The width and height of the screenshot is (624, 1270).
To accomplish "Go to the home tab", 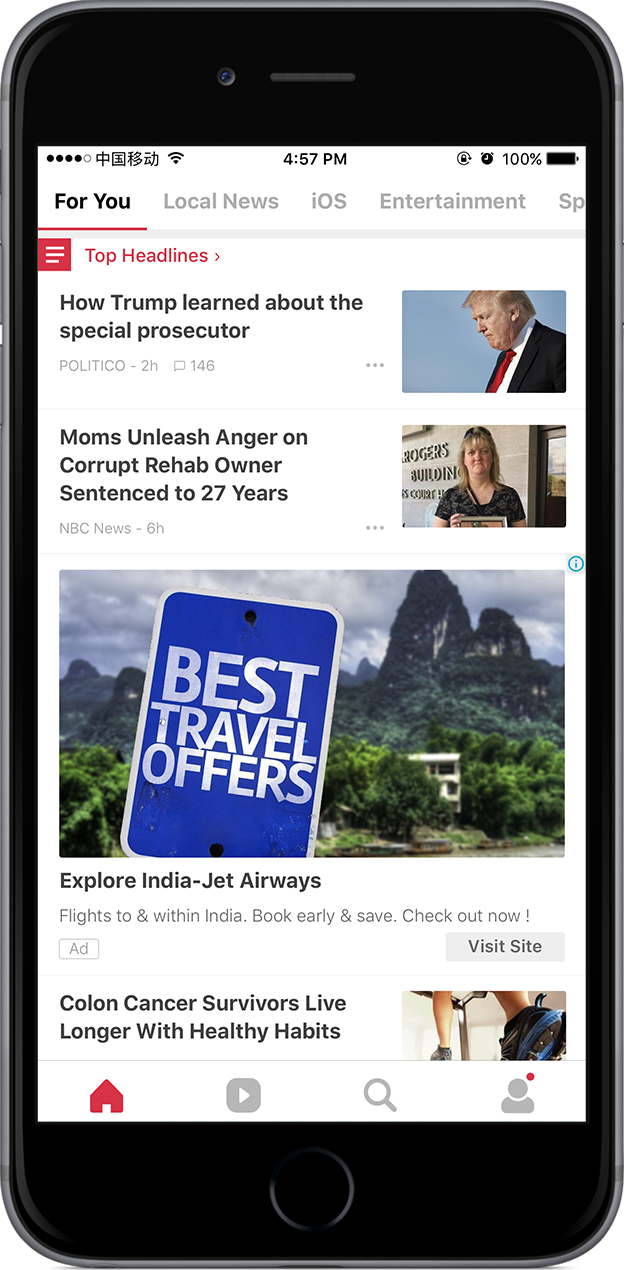I will click(106, 1096).
